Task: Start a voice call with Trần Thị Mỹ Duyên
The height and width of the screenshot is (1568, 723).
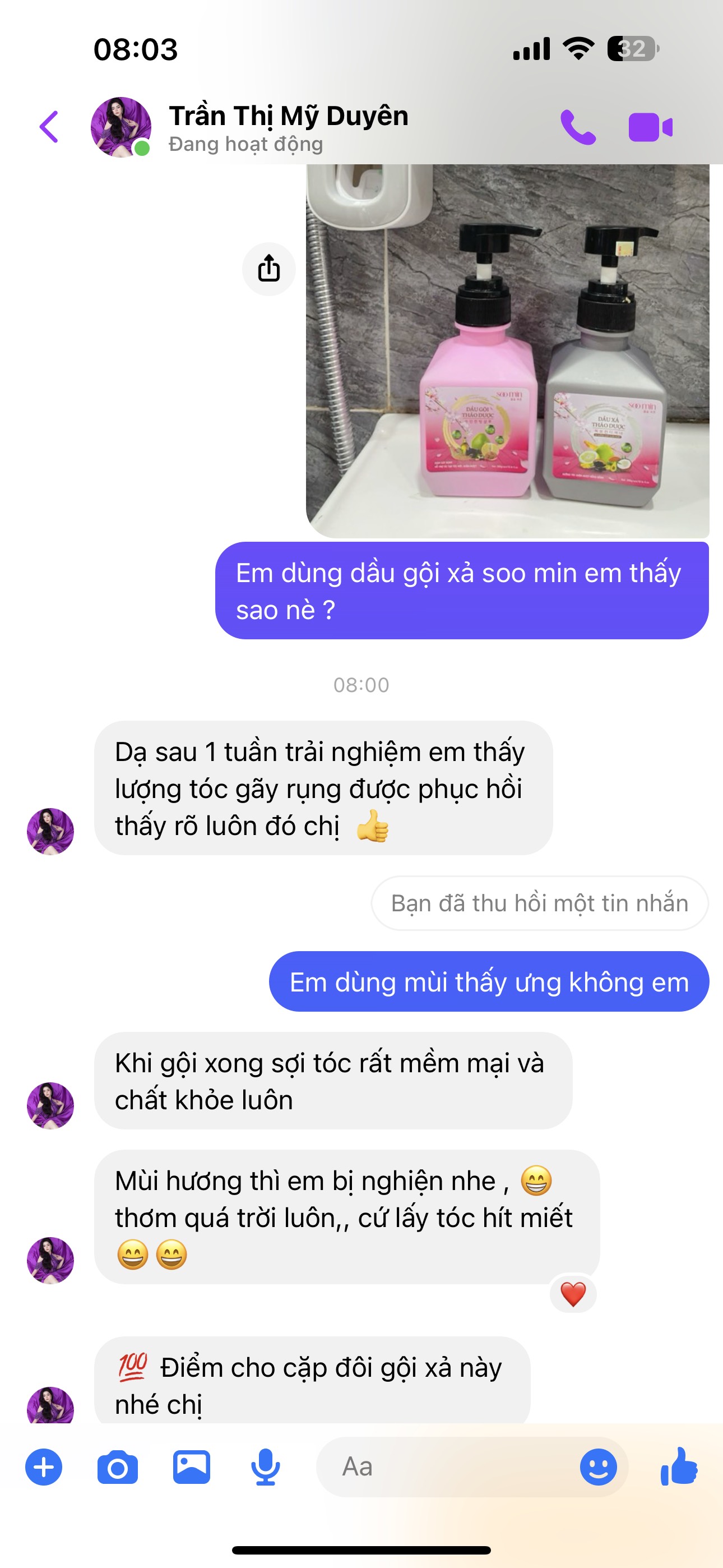Action: coord(577,127)
